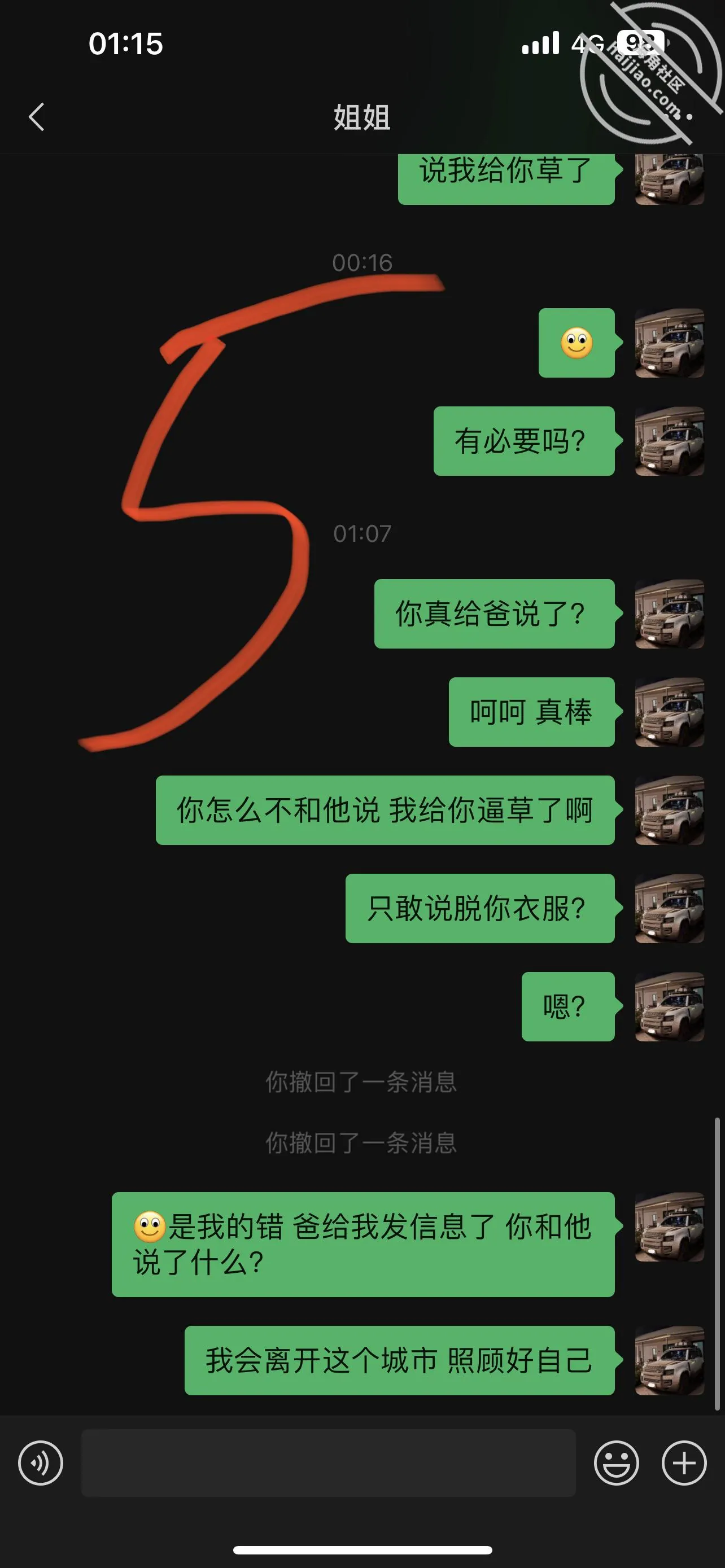Open the emoji sticker panel
725x1568 pixels.
pos(616,1462)
